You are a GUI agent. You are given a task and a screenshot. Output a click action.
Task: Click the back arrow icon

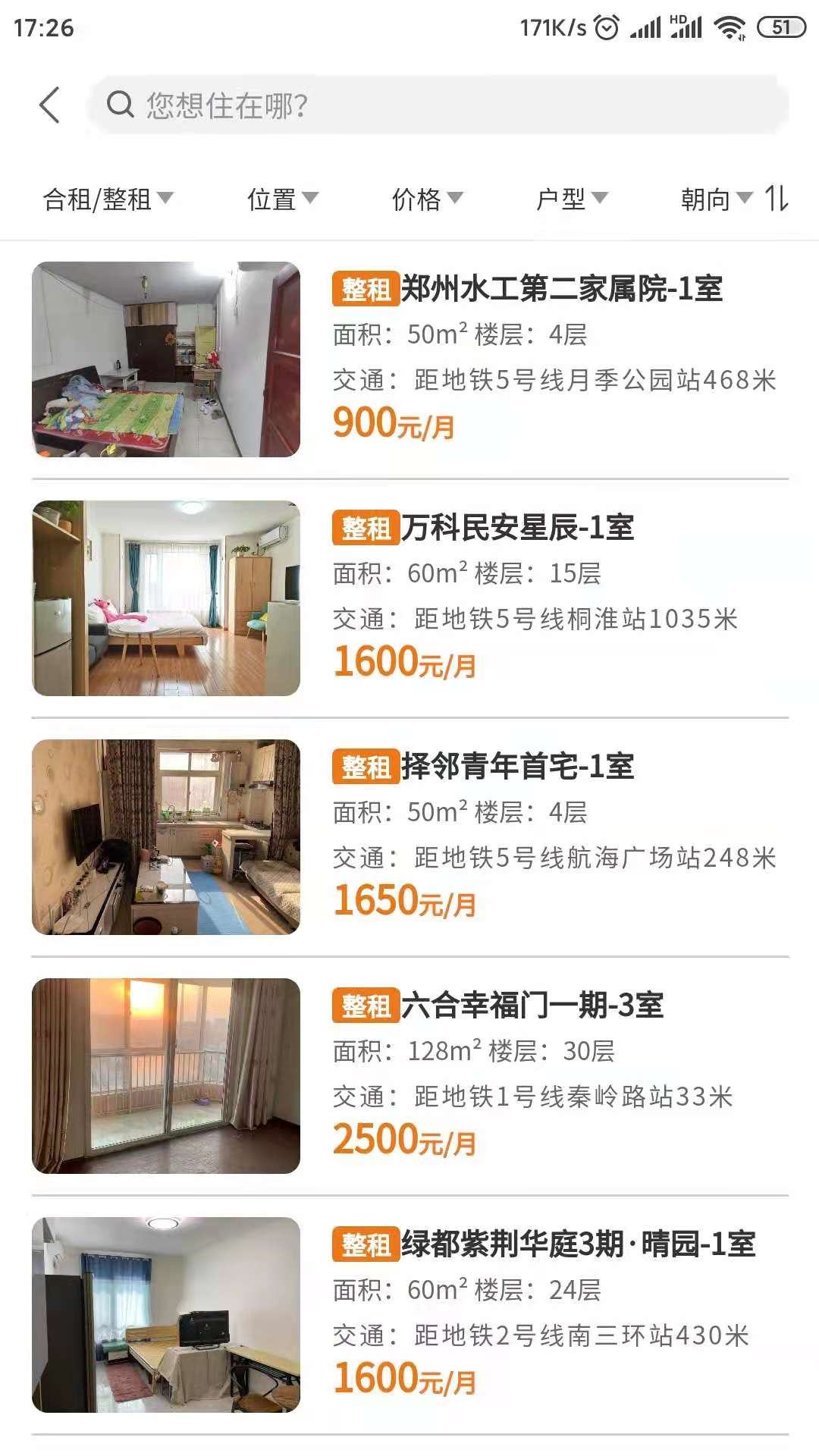pyautogui.click(x=50, y=104)
